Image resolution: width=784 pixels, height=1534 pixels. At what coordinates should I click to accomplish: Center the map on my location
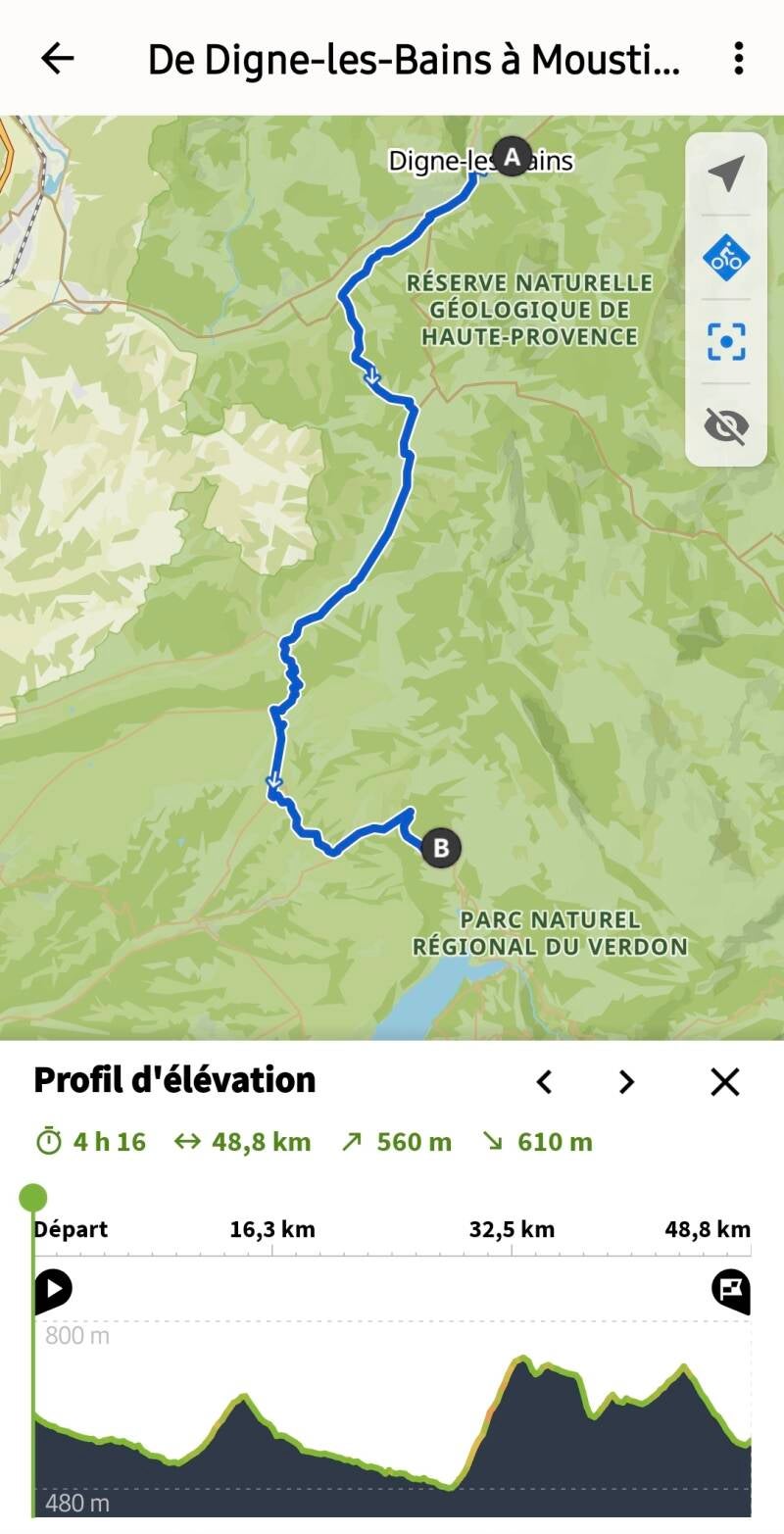[x=725, y=174]
